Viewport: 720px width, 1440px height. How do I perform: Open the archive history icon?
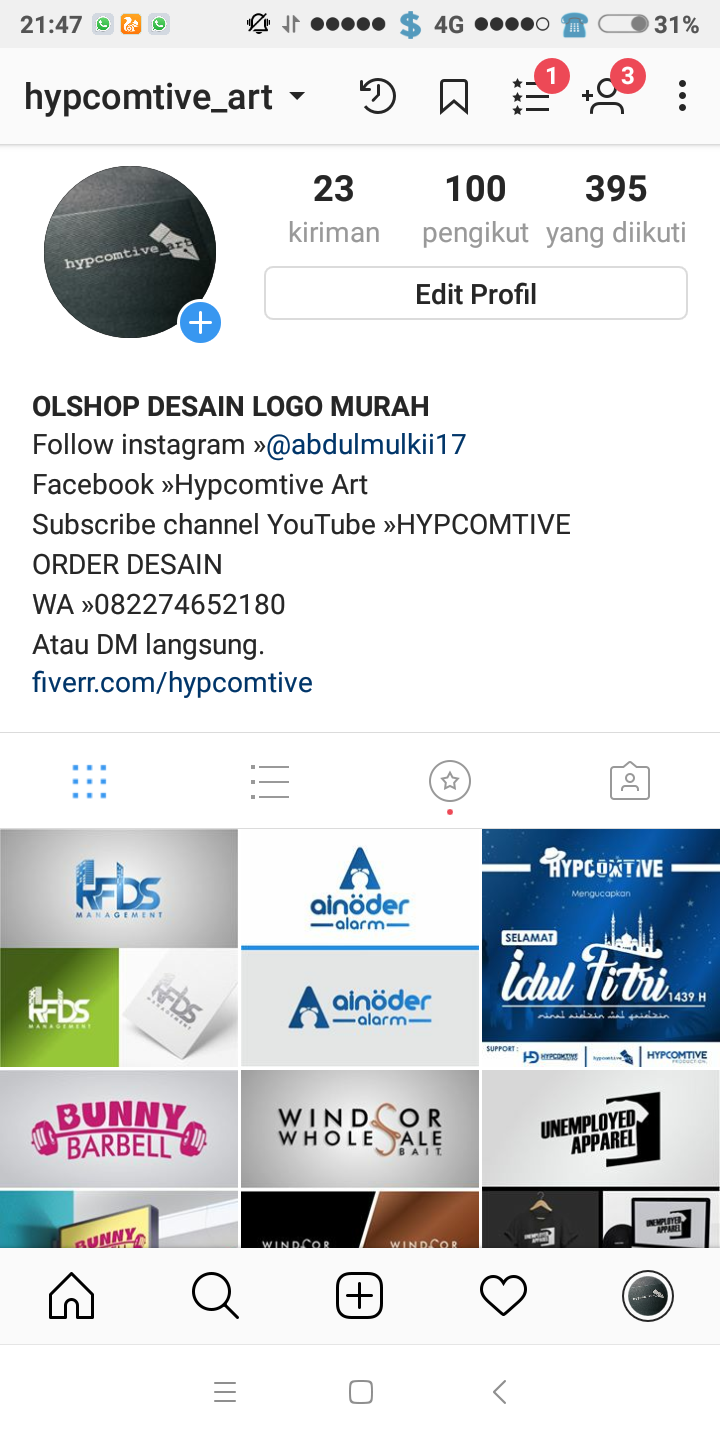(x=377, y=97)
